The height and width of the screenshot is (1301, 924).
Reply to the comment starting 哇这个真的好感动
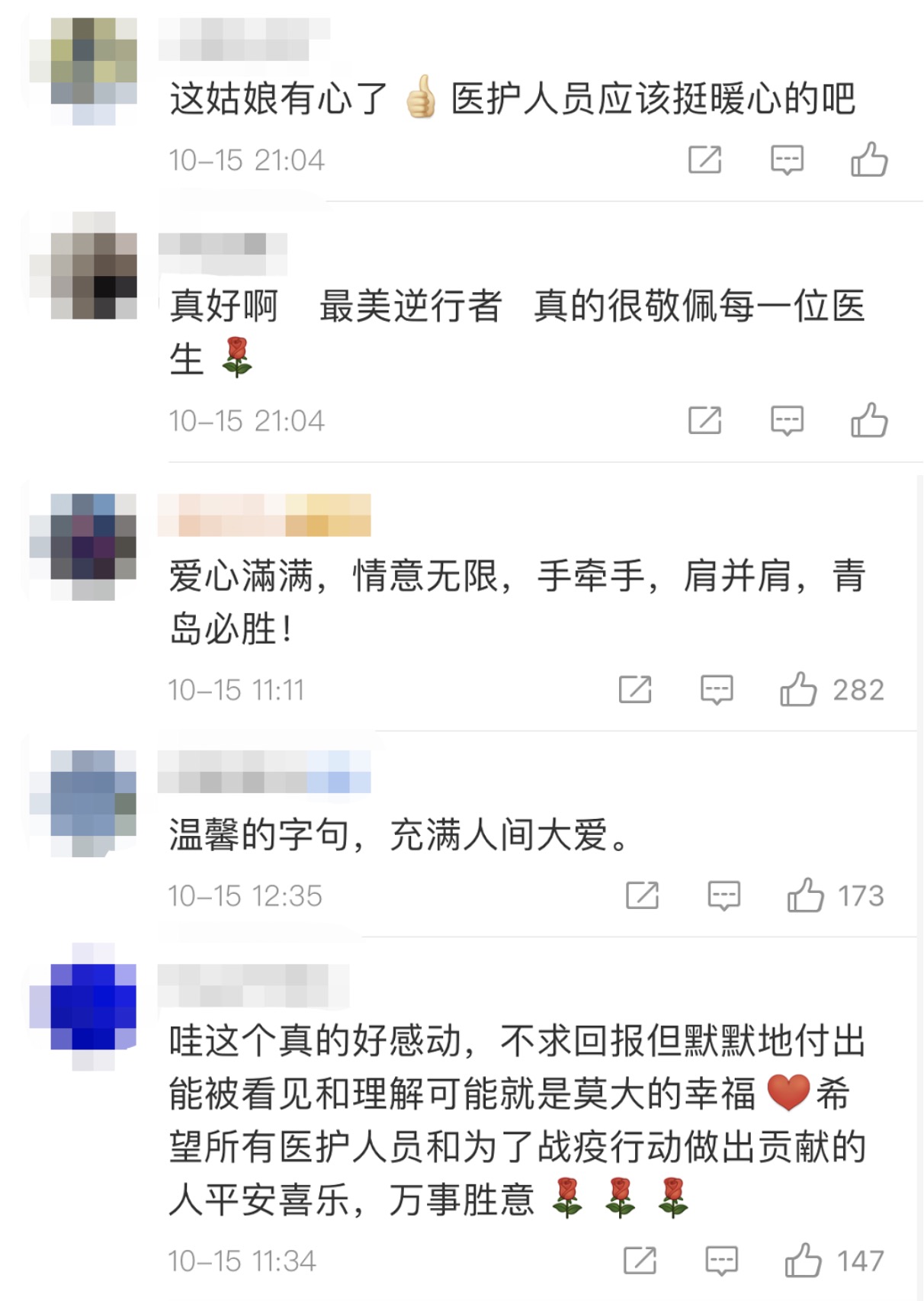coord(721,1261)
